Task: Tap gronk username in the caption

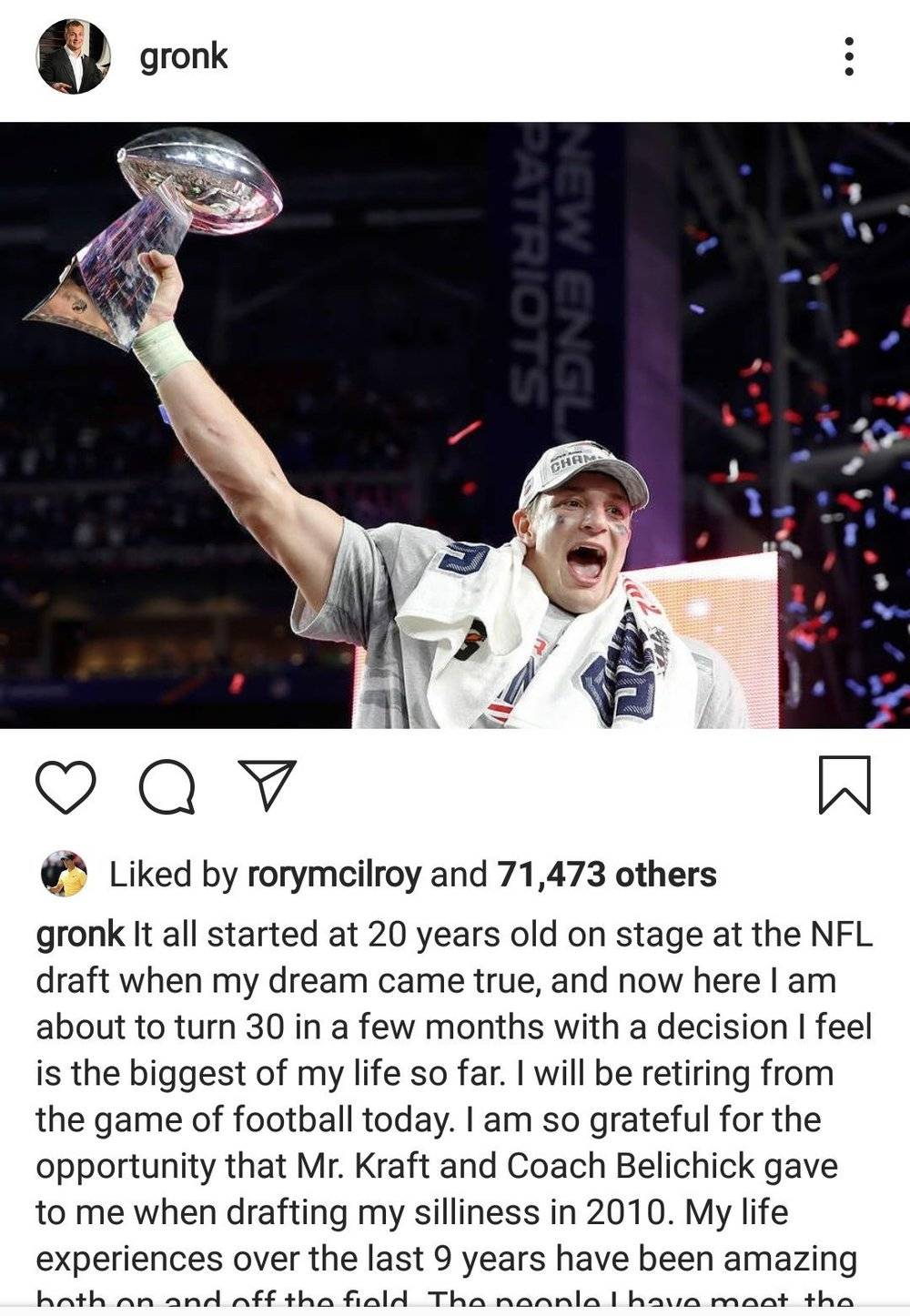Action: click(80, 935)
